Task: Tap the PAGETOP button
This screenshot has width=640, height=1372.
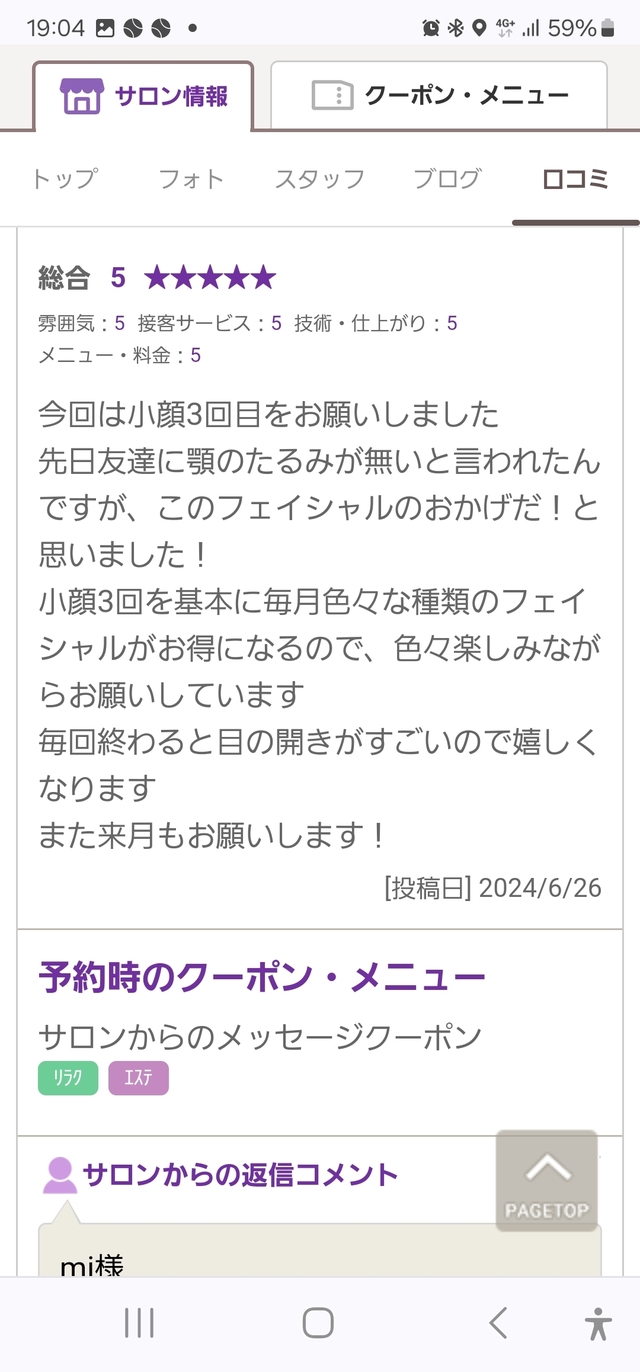Action: [x=546, y=1180]
